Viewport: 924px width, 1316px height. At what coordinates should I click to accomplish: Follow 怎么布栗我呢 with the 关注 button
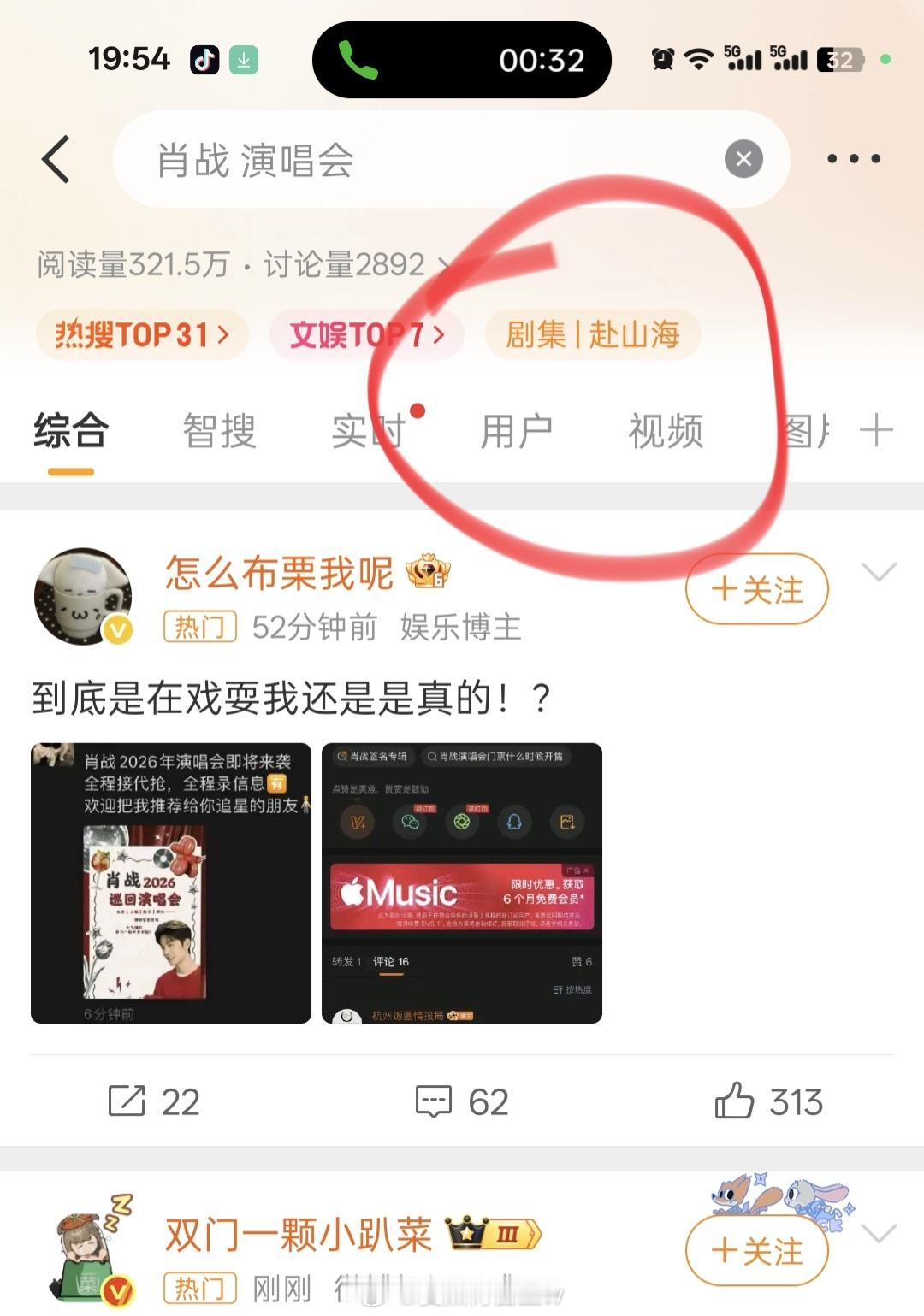(756, 588)
